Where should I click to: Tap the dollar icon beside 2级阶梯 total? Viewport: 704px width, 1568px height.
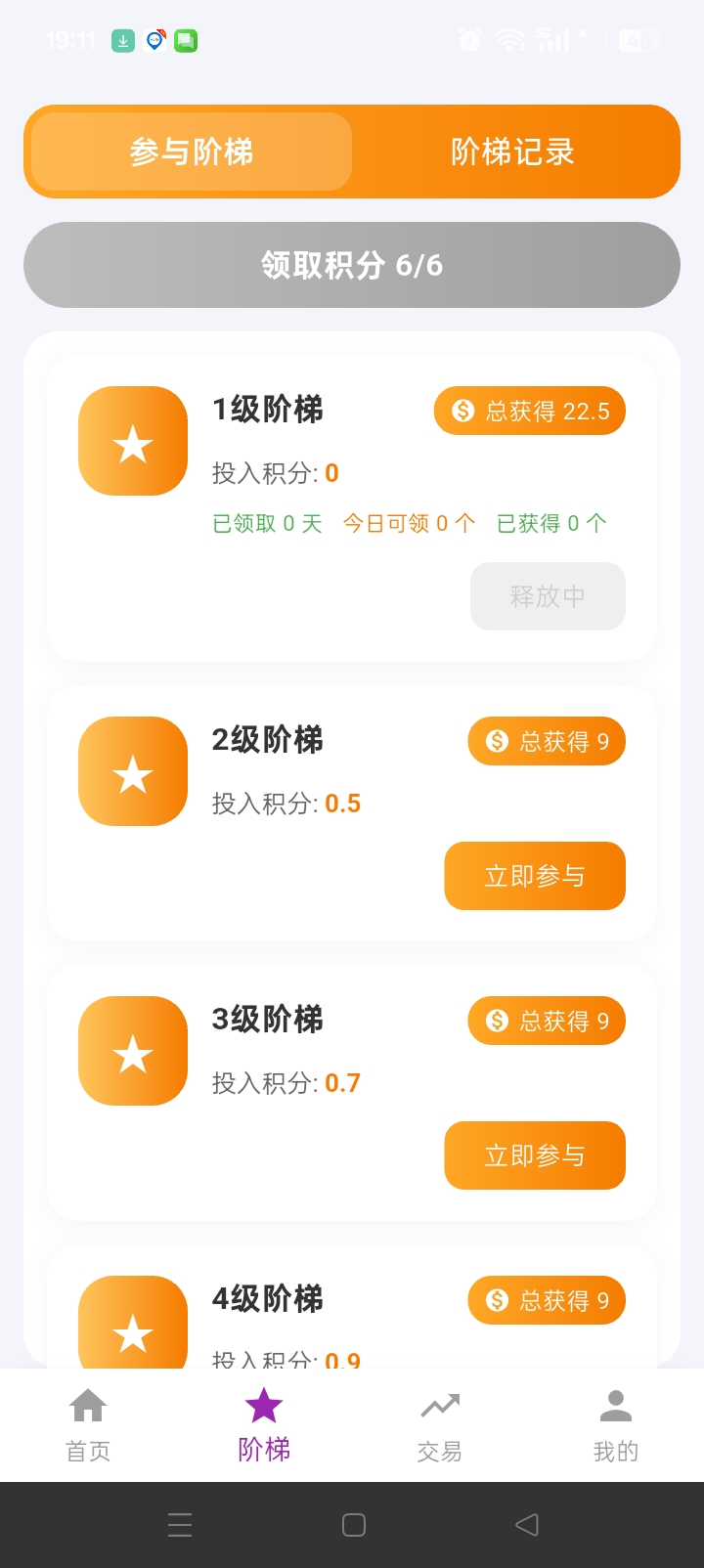(x=495, y=741)
